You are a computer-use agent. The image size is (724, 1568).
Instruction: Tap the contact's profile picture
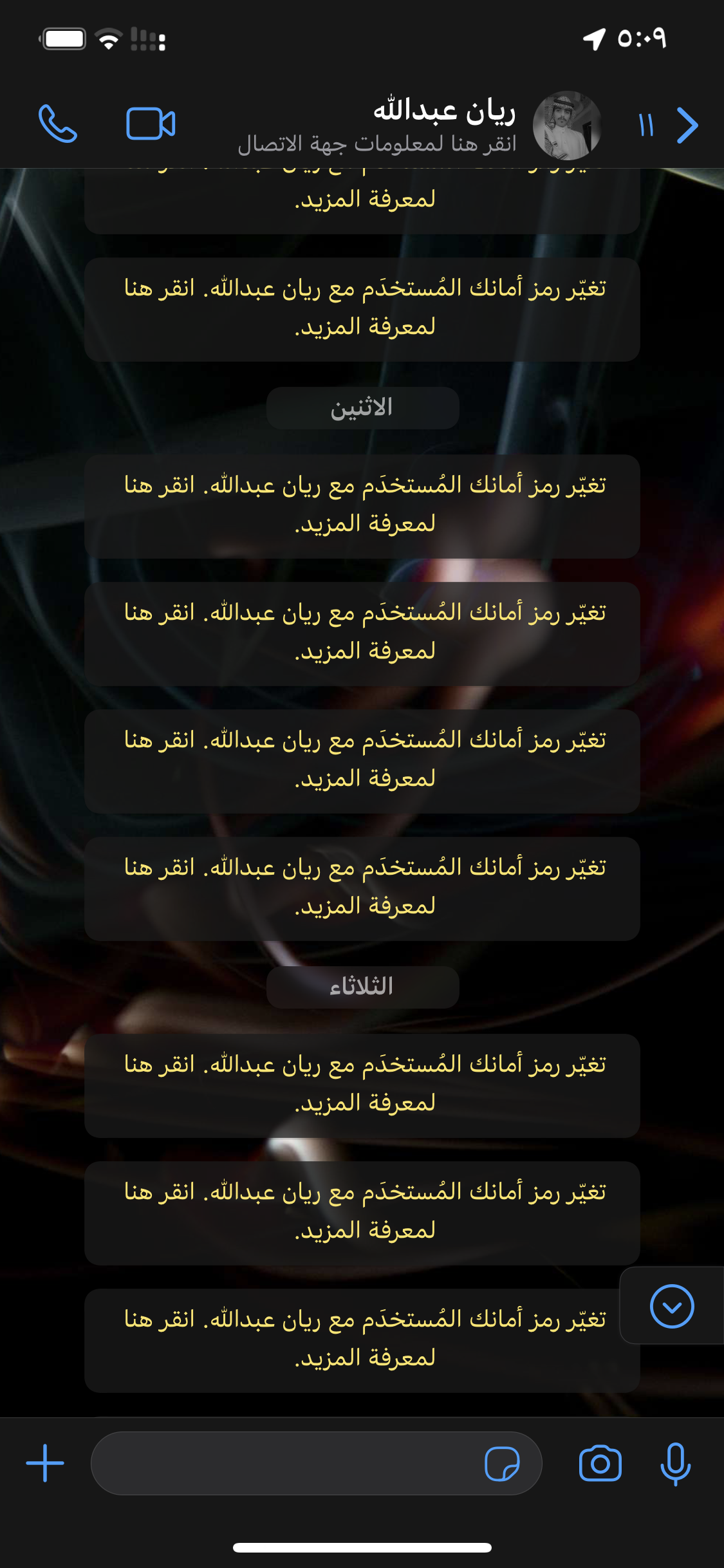click(x=567, y=125)
